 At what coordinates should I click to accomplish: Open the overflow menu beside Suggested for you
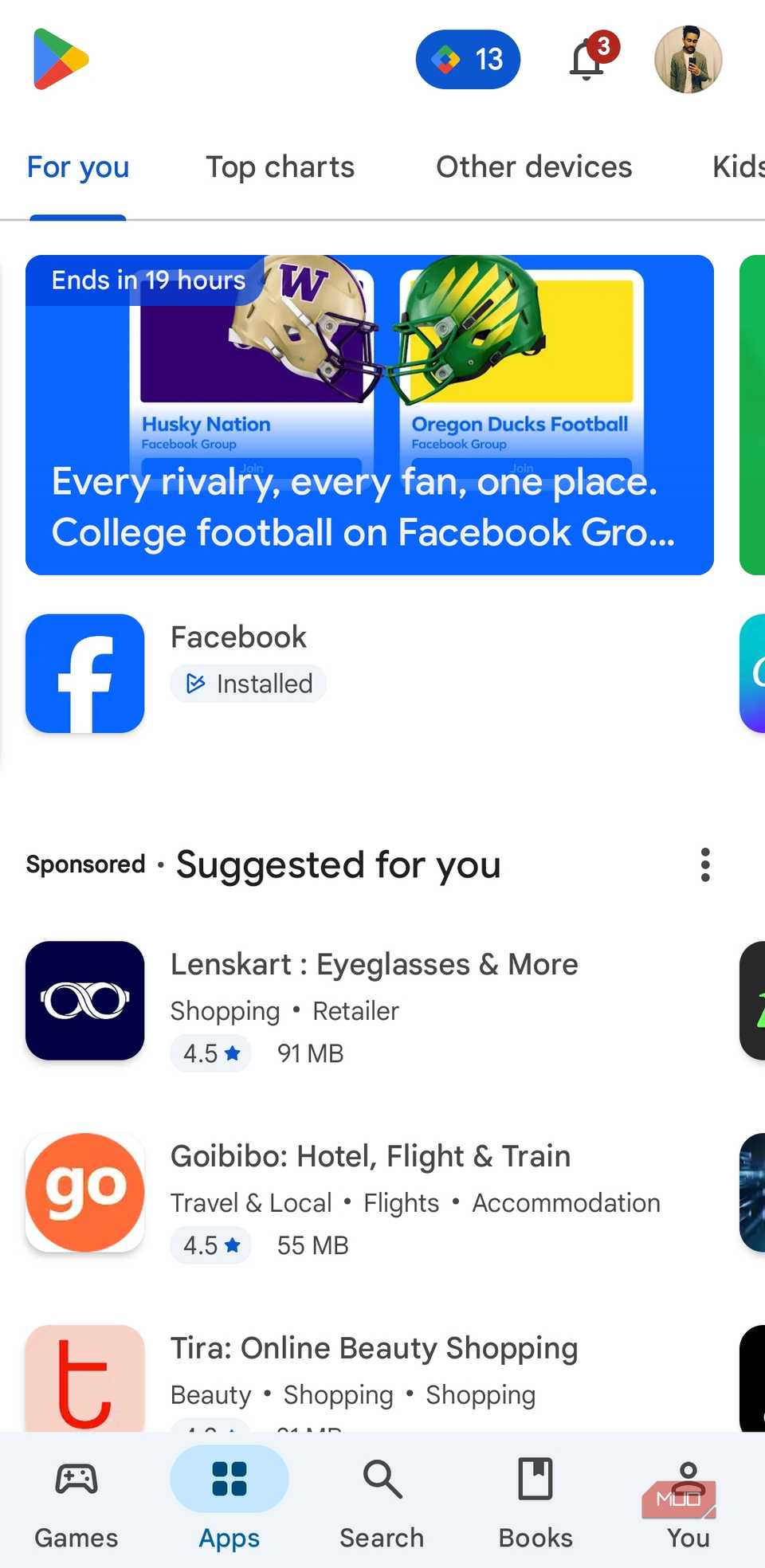tap(704, 864)
